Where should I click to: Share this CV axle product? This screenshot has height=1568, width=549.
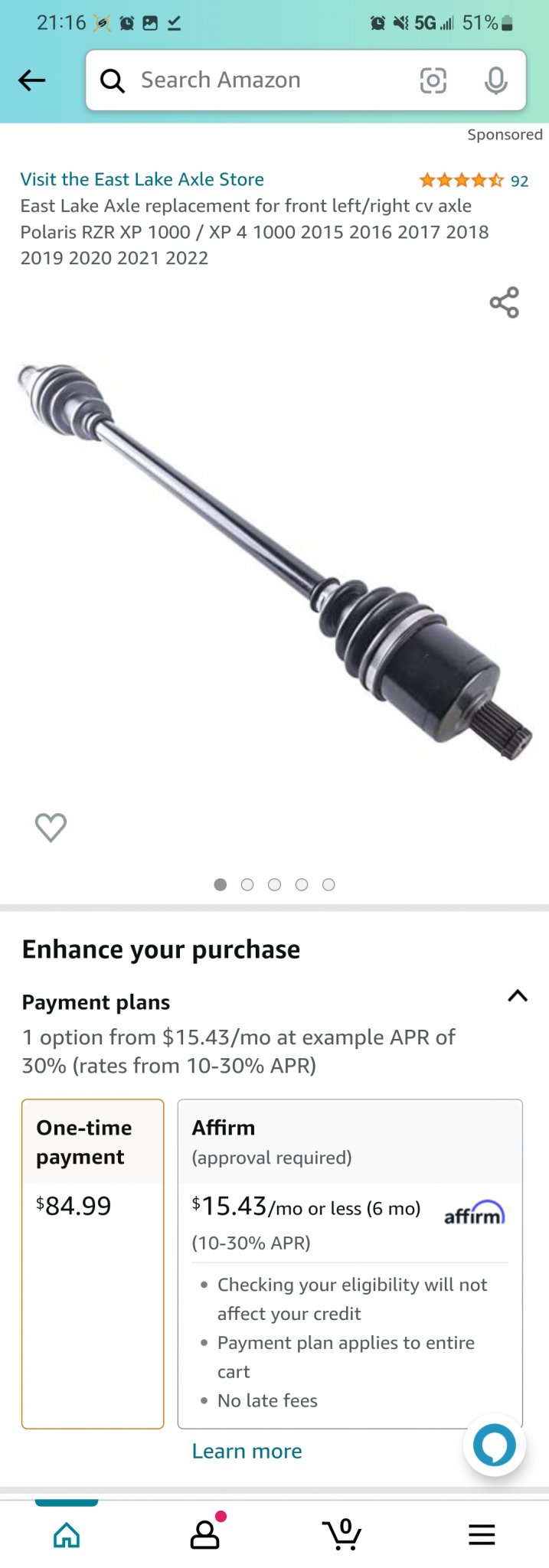click(505, 302)
